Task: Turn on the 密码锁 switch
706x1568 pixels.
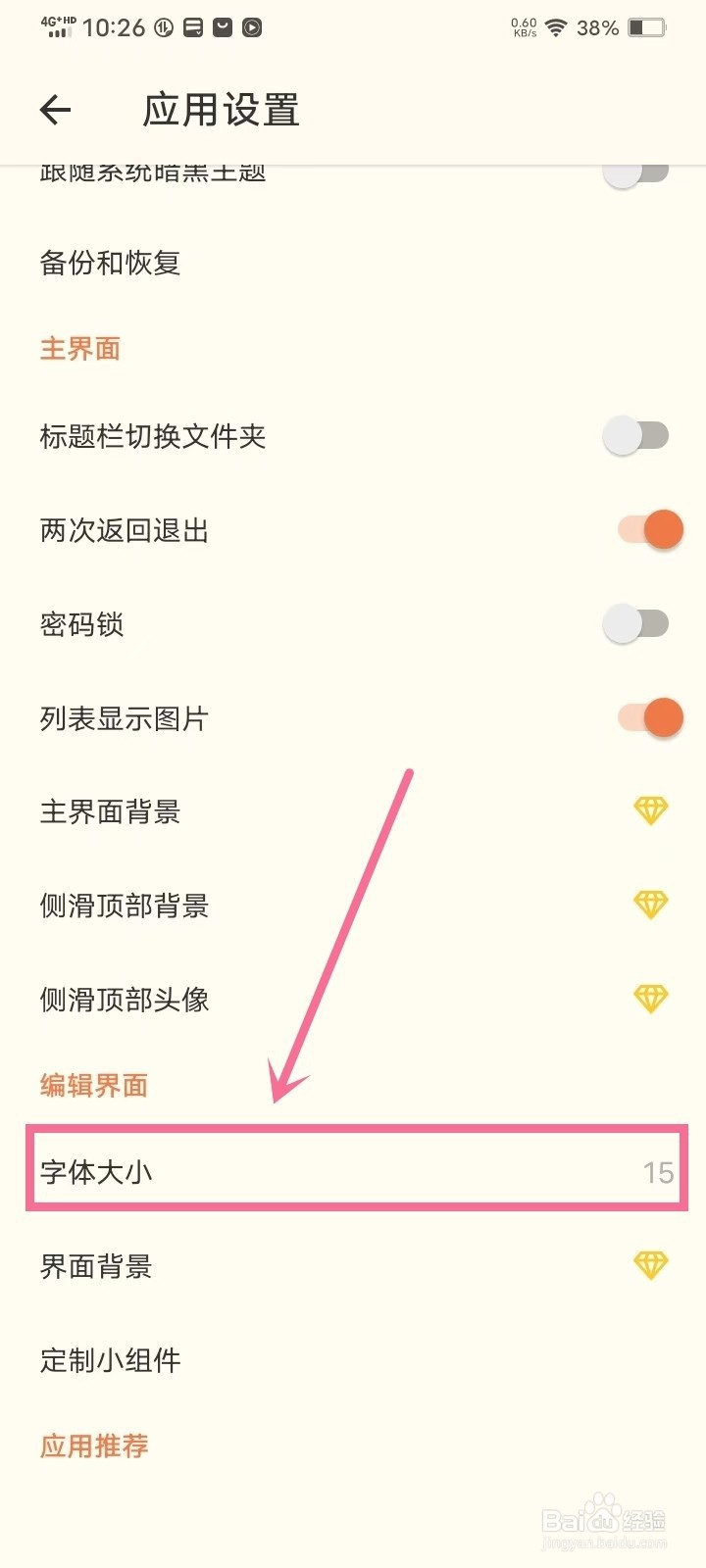Action: click(x=634, y=623)
